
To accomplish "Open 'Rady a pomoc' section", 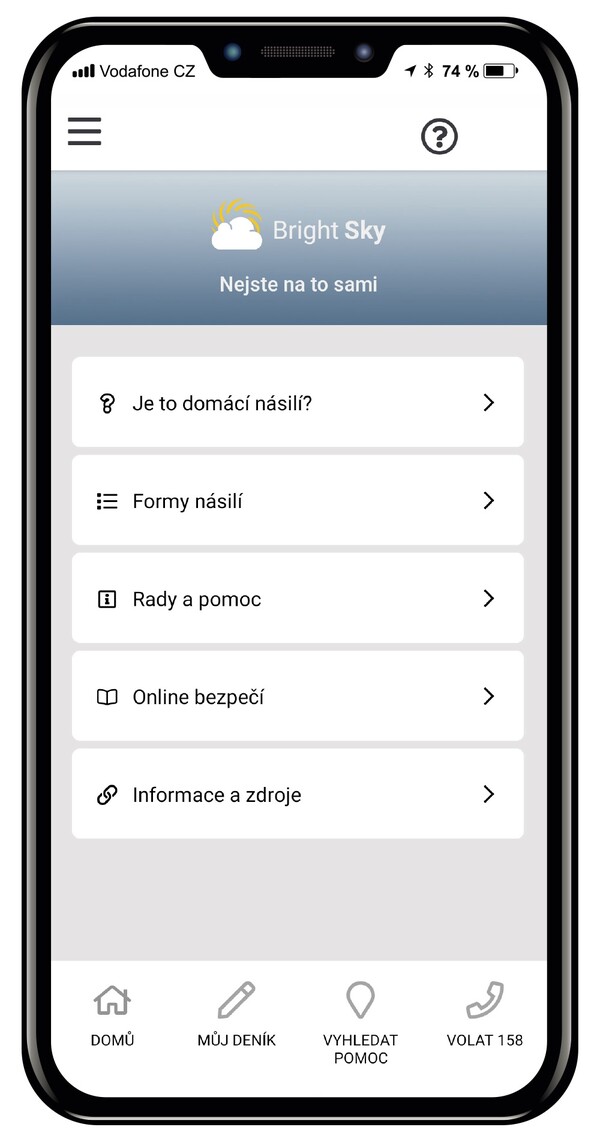I will pyautogui.click(x=297, y=598).
